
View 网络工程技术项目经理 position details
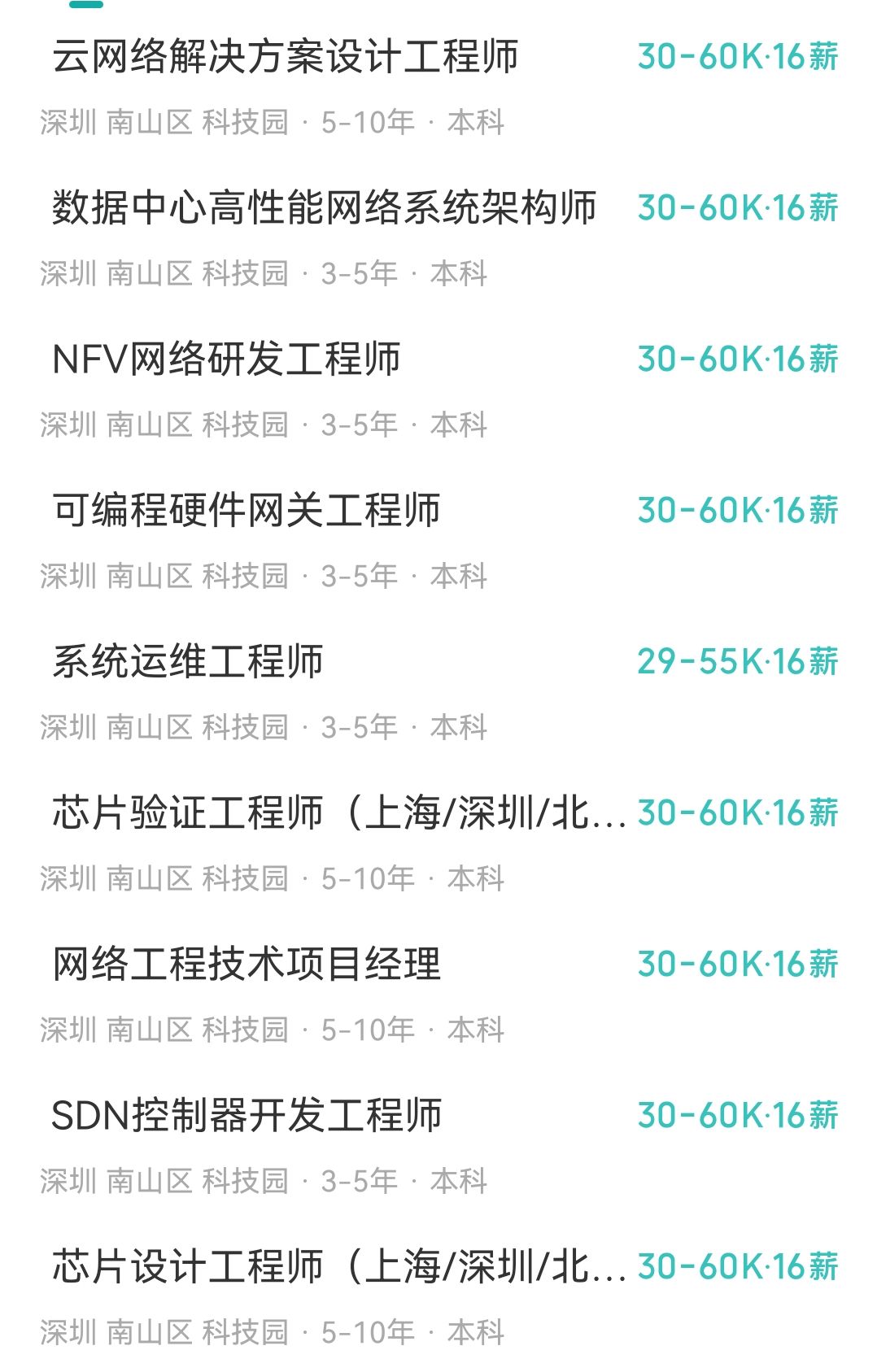(246, 965)
